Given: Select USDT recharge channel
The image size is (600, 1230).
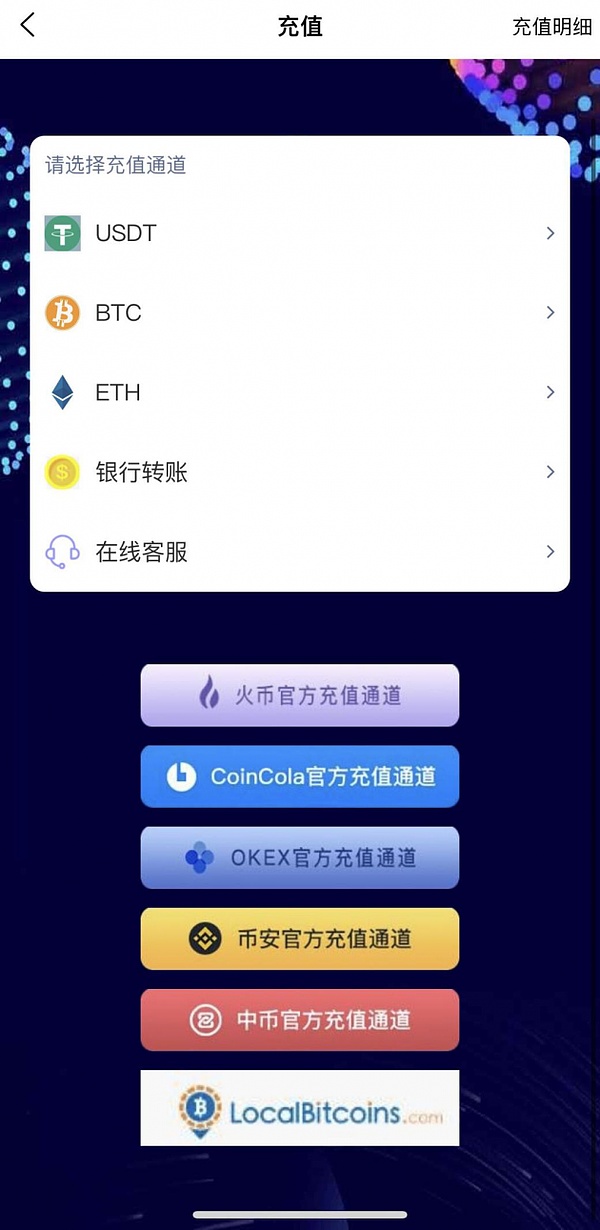Looking at the screenshot, I should pyautogui.click(x=300, y=233).
